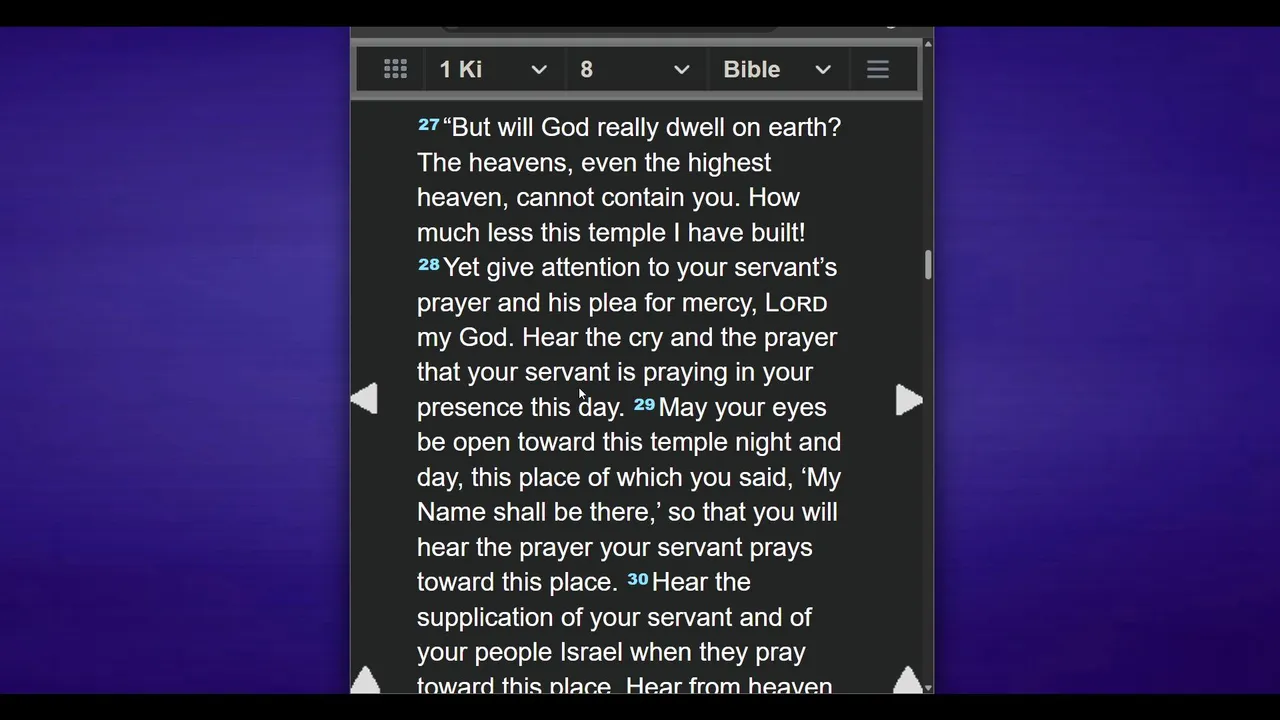Image resolution: width=1280 pixels, height=720 pixels.
Task: Open the hamburger menu
Action: pyautogui.click(x=878, y=69)
